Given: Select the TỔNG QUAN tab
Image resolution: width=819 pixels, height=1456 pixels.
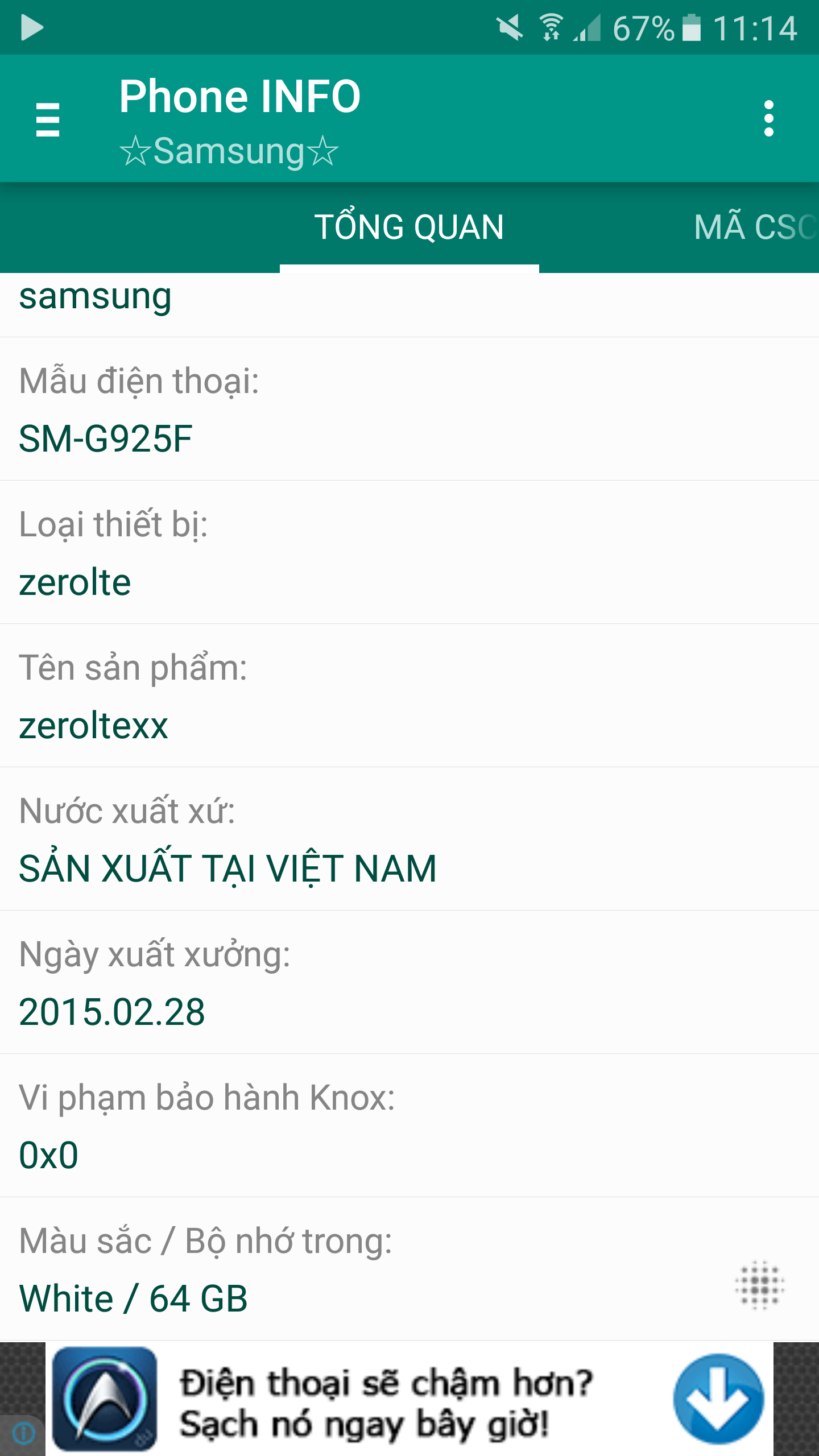Looking at the screenshot, I should [409, 227].
